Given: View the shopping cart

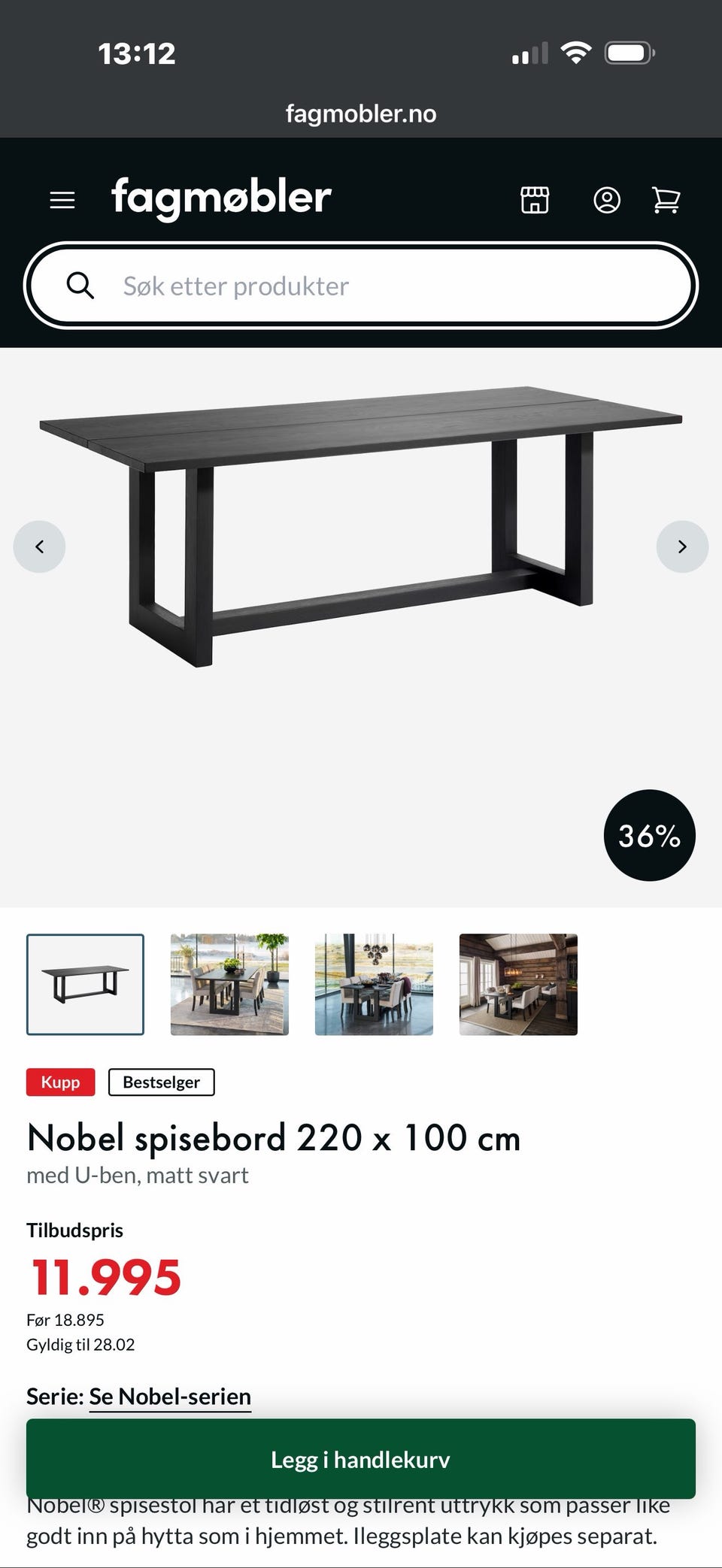Looking at the screenshot, I should [666, 200].
